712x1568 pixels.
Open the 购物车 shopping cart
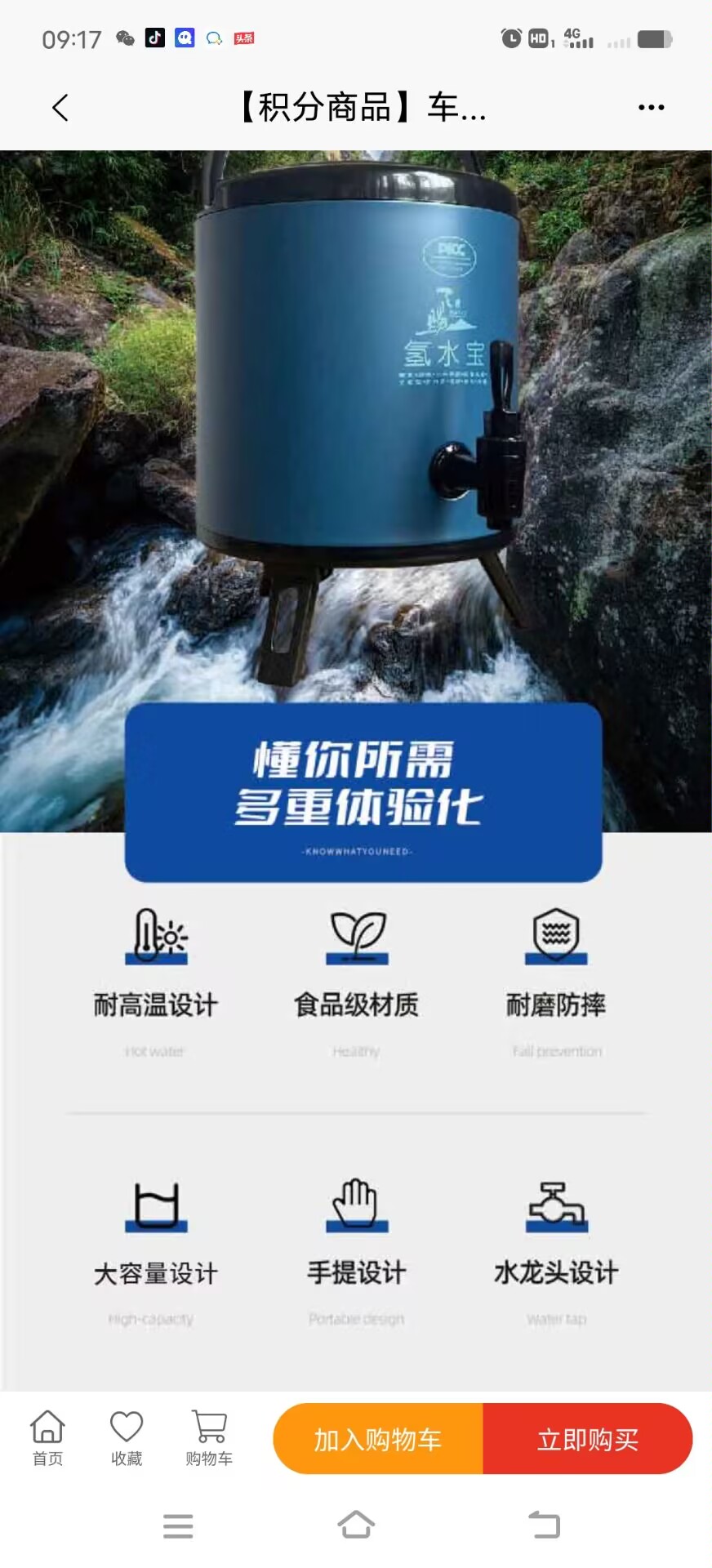pos(209,1438)
